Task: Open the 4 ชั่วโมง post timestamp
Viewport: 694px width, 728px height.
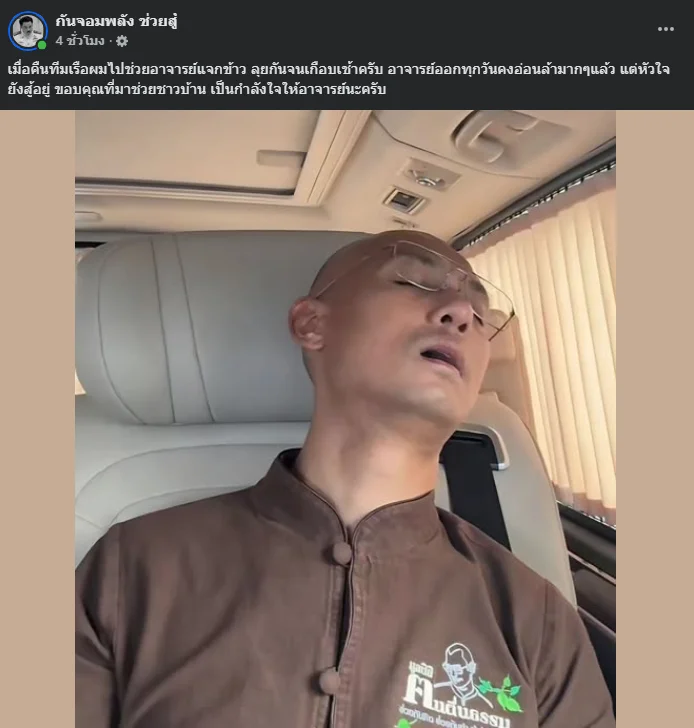Action: pyautogui.click(x=80, y=41)
